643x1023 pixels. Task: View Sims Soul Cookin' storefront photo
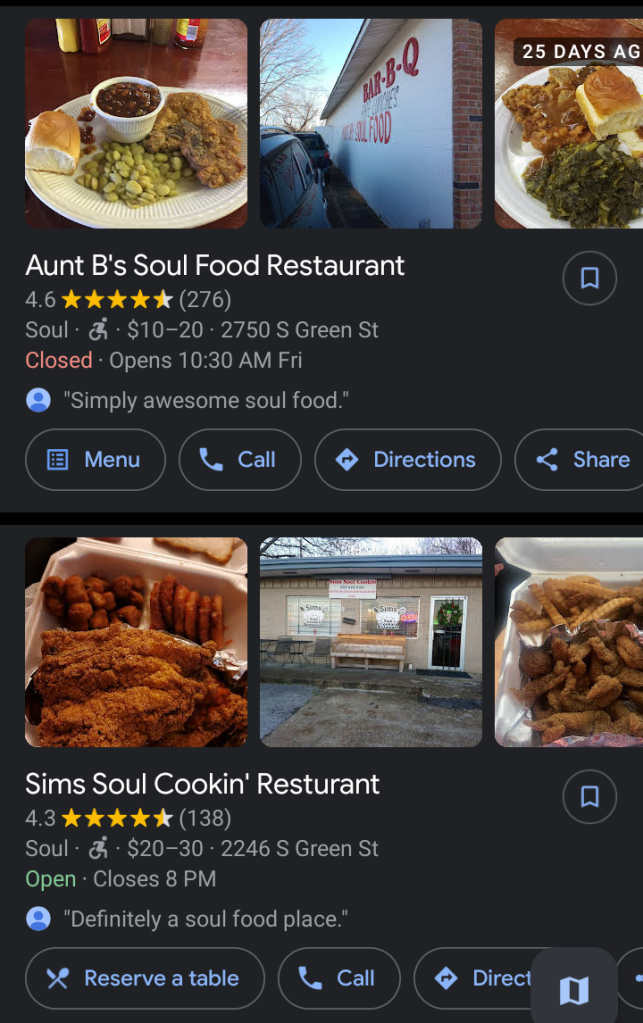[x=370, y=642]
